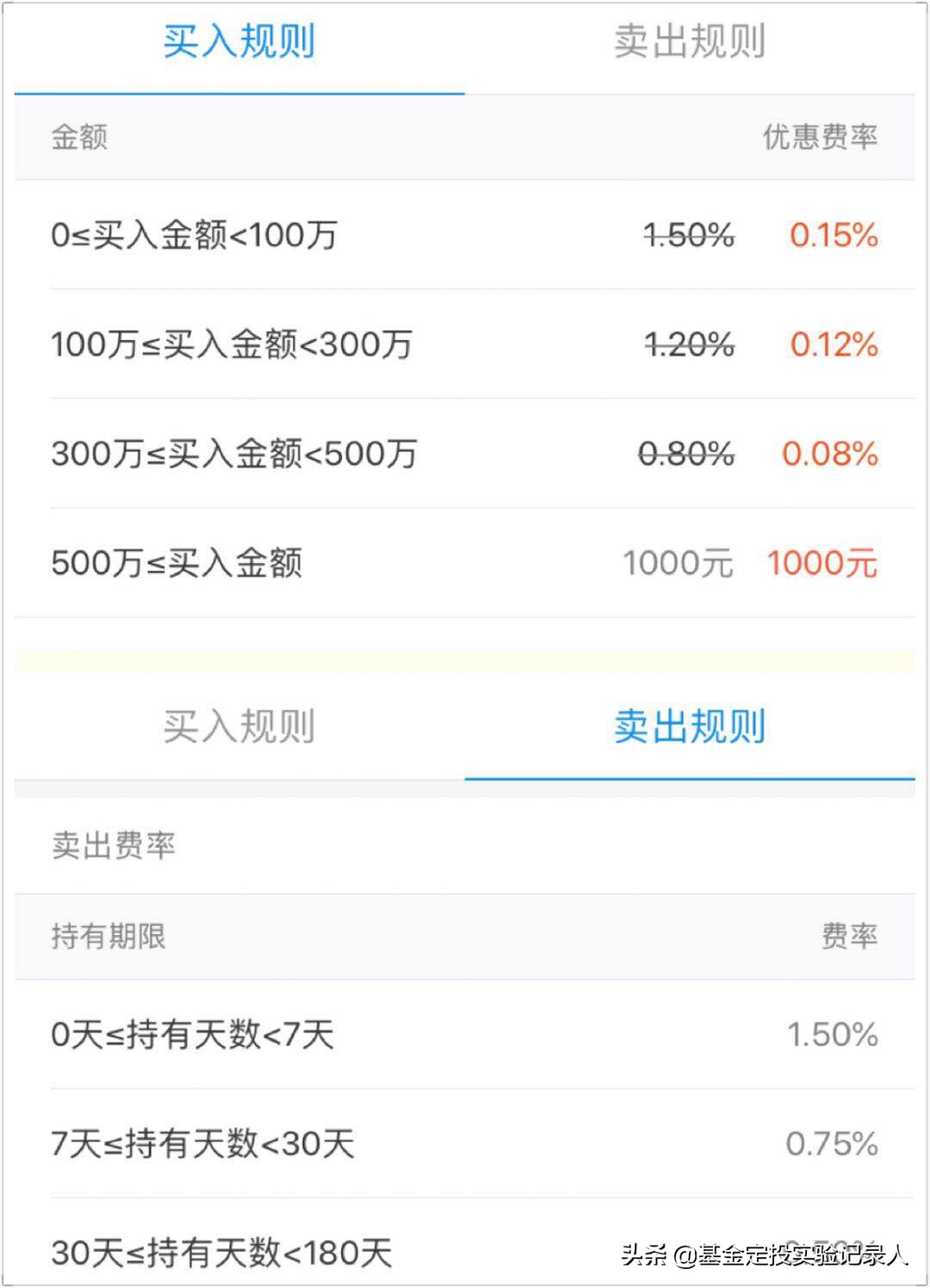The image size is (930, 1288).
Task: Click the crossed-out 1.50% original rate
Action: (689, 235)
